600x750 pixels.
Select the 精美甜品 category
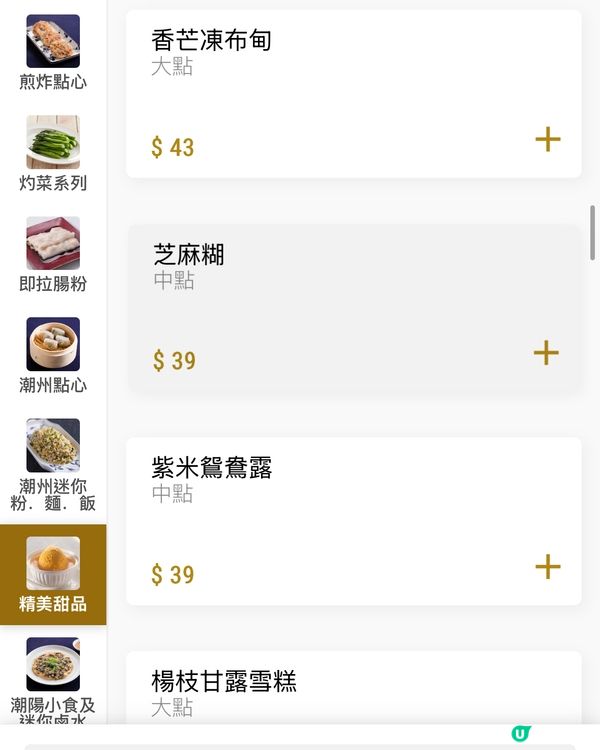[53, 574]
